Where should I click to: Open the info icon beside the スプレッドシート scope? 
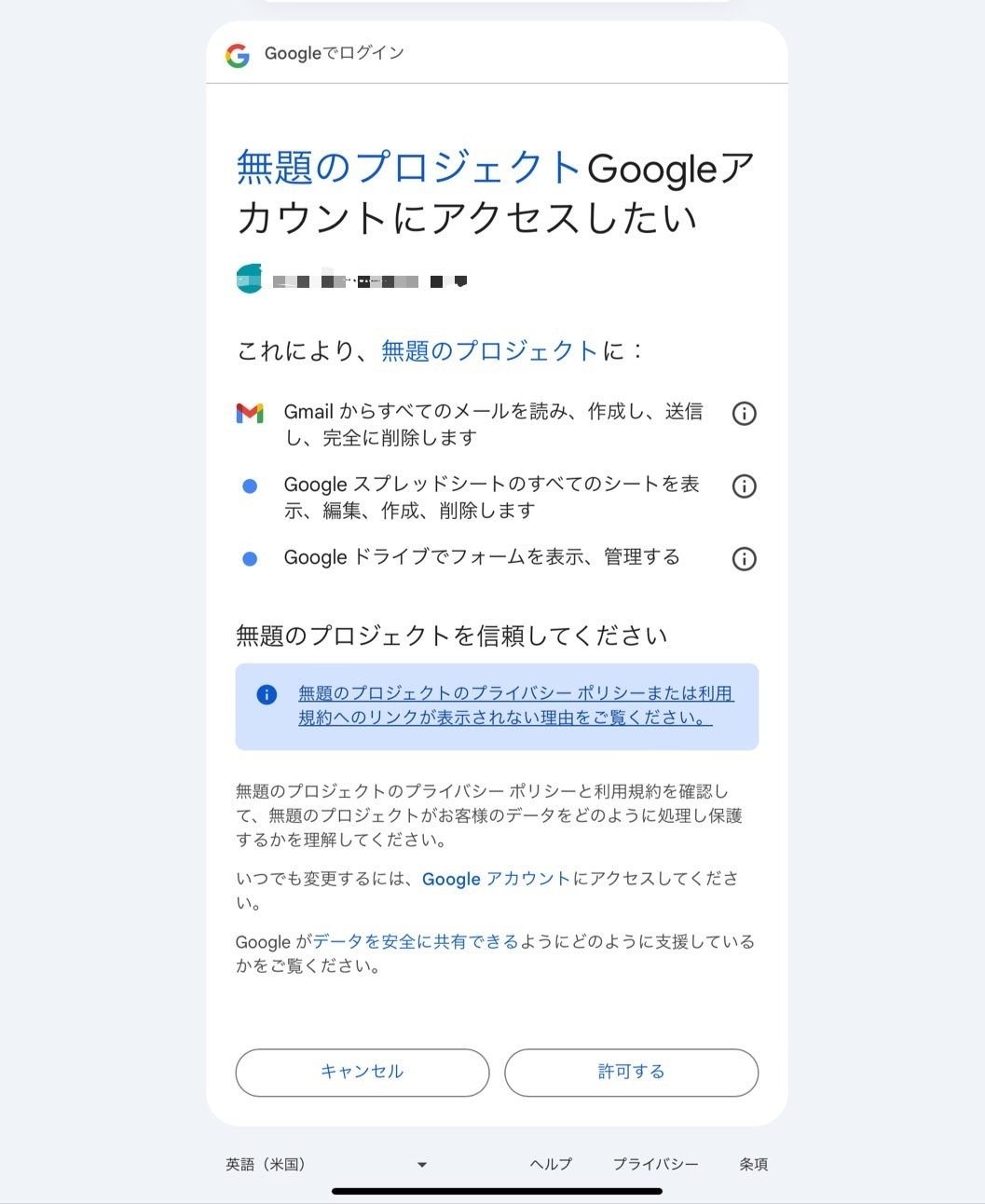pos(743,486)
